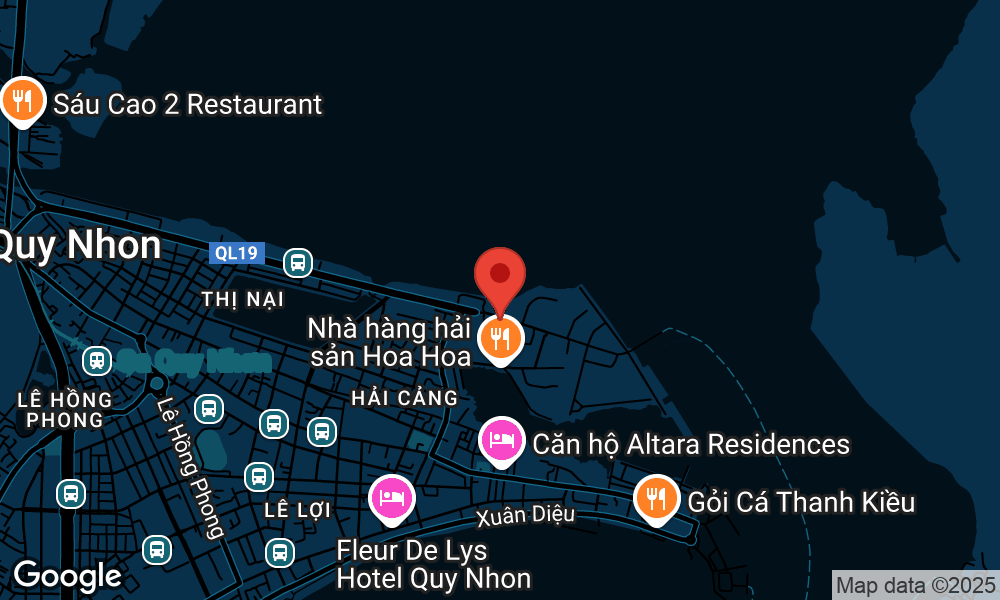Open the Gỏi Cá Thanh Kiều restaurant pin
1000x600 pixels.
tap(656, 498)
